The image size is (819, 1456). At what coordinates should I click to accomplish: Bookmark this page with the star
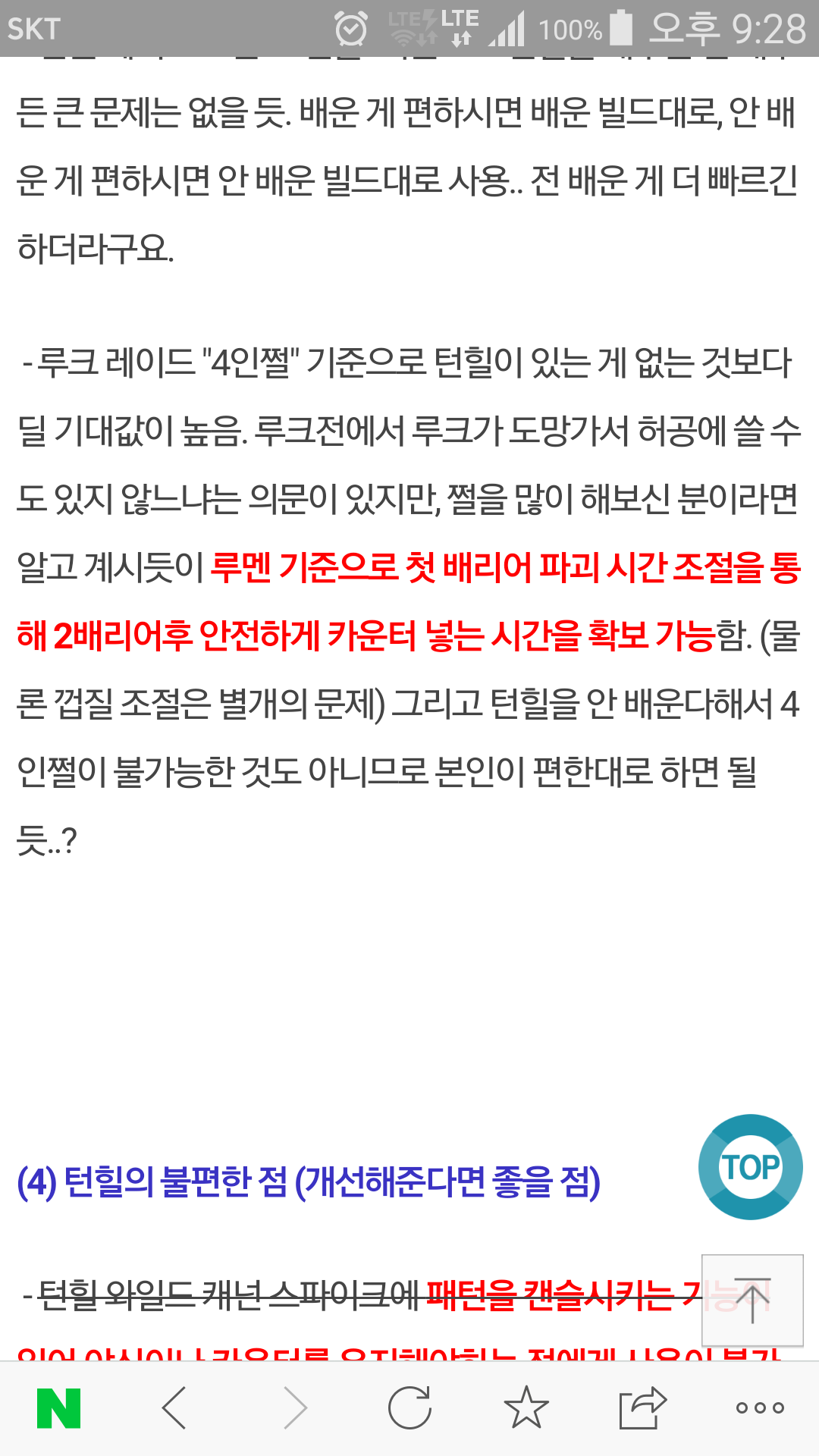526,1407
